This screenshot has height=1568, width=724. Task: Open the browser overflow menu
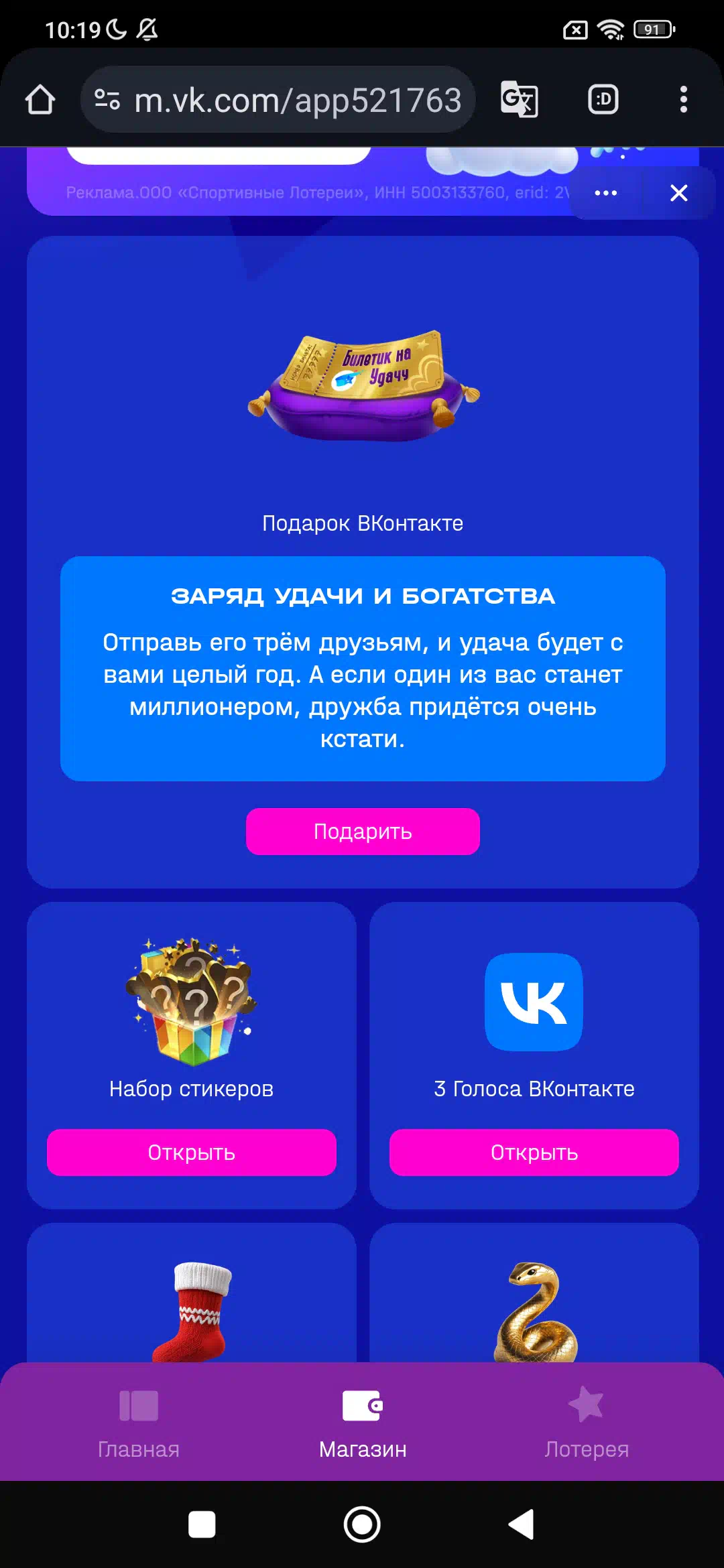click(683, 100)
